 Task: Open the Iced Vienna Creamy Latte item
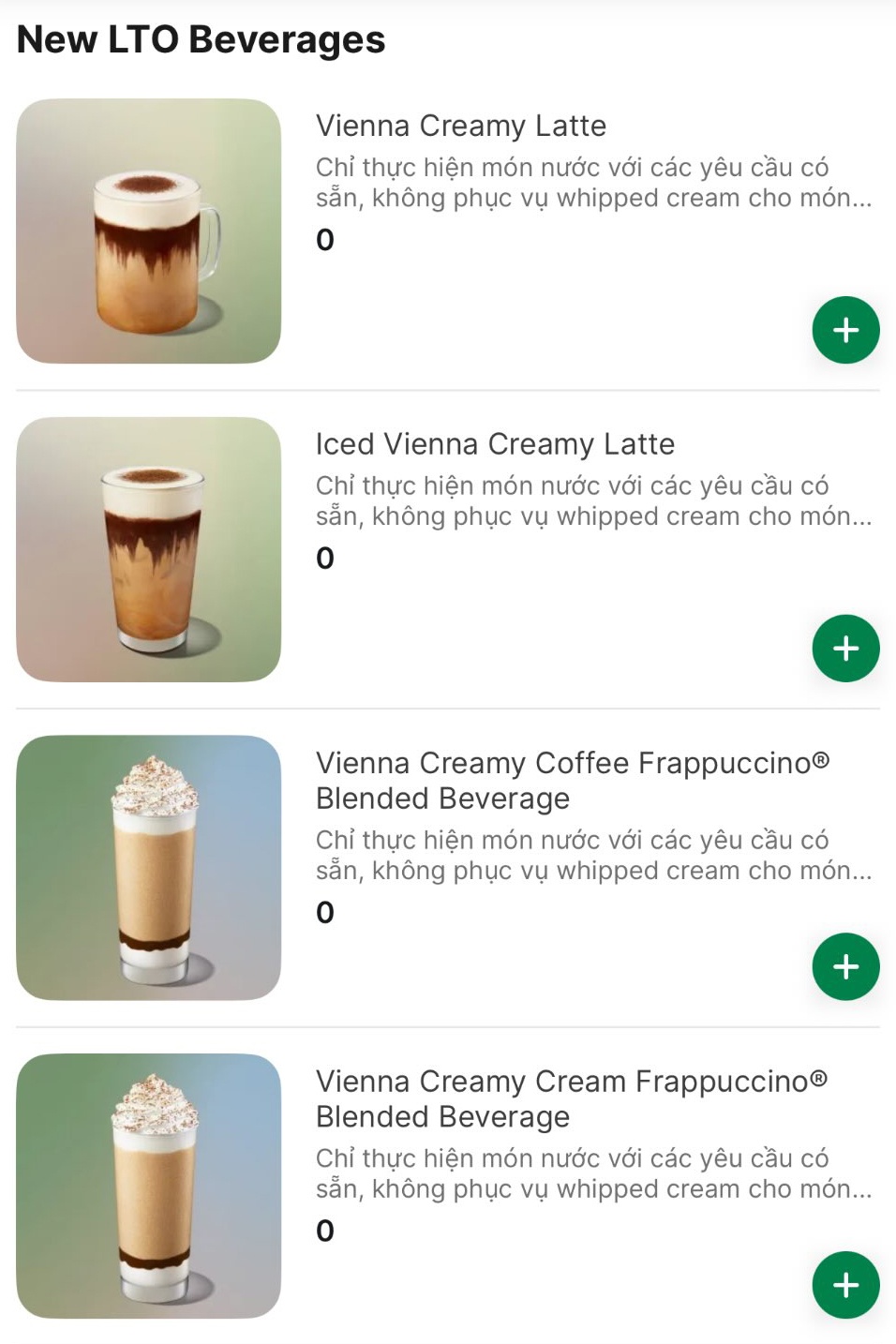494,443
